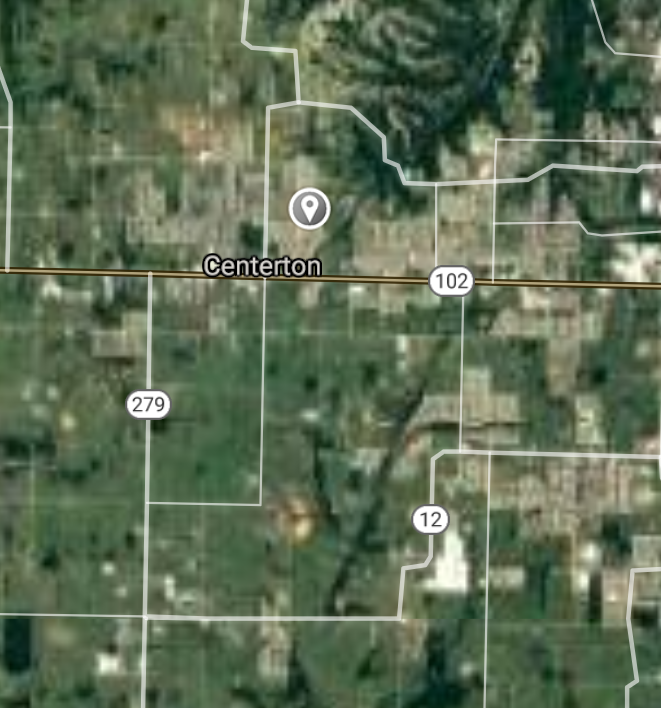Tap the location pin above Centerton

coord(310,209)
